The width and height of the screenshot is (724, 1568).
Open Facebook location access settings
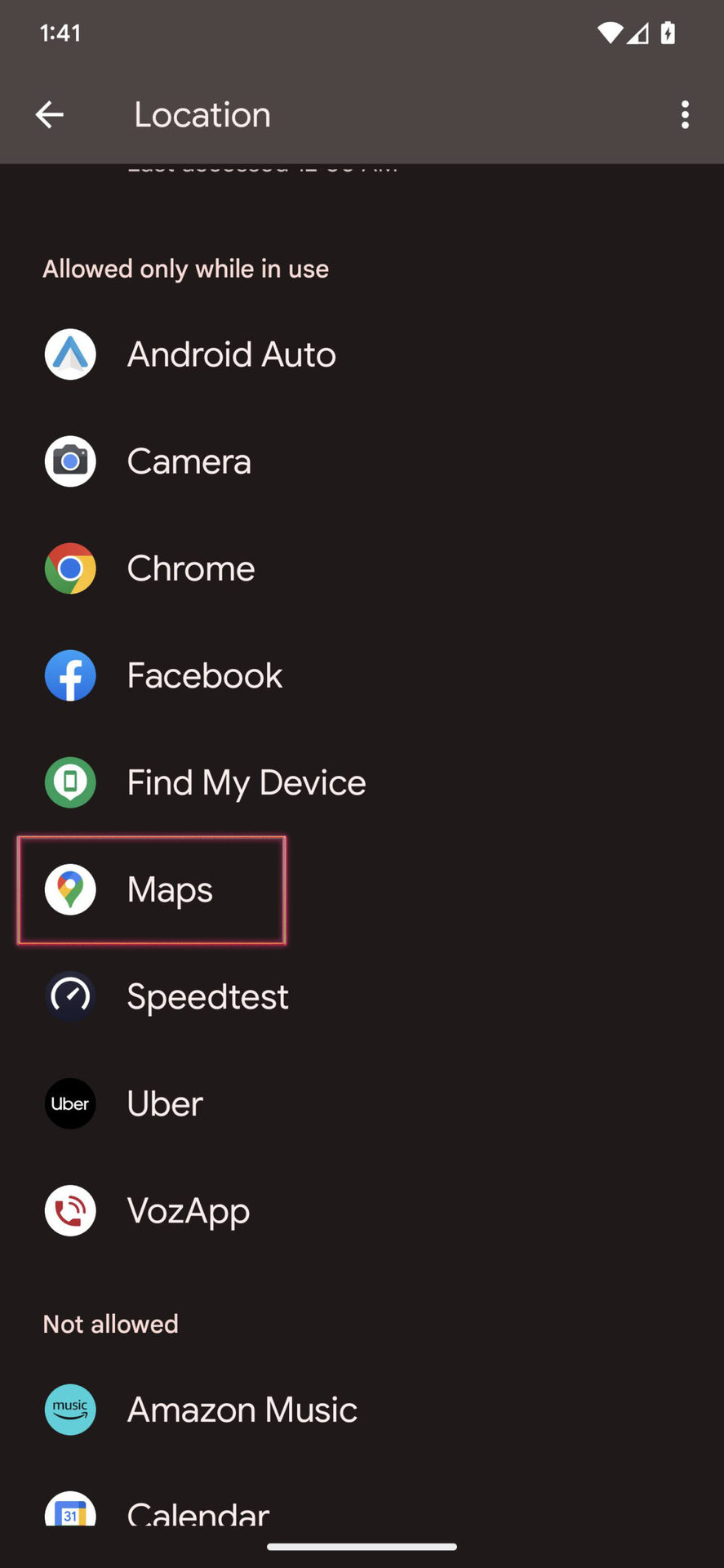point(204,675)
